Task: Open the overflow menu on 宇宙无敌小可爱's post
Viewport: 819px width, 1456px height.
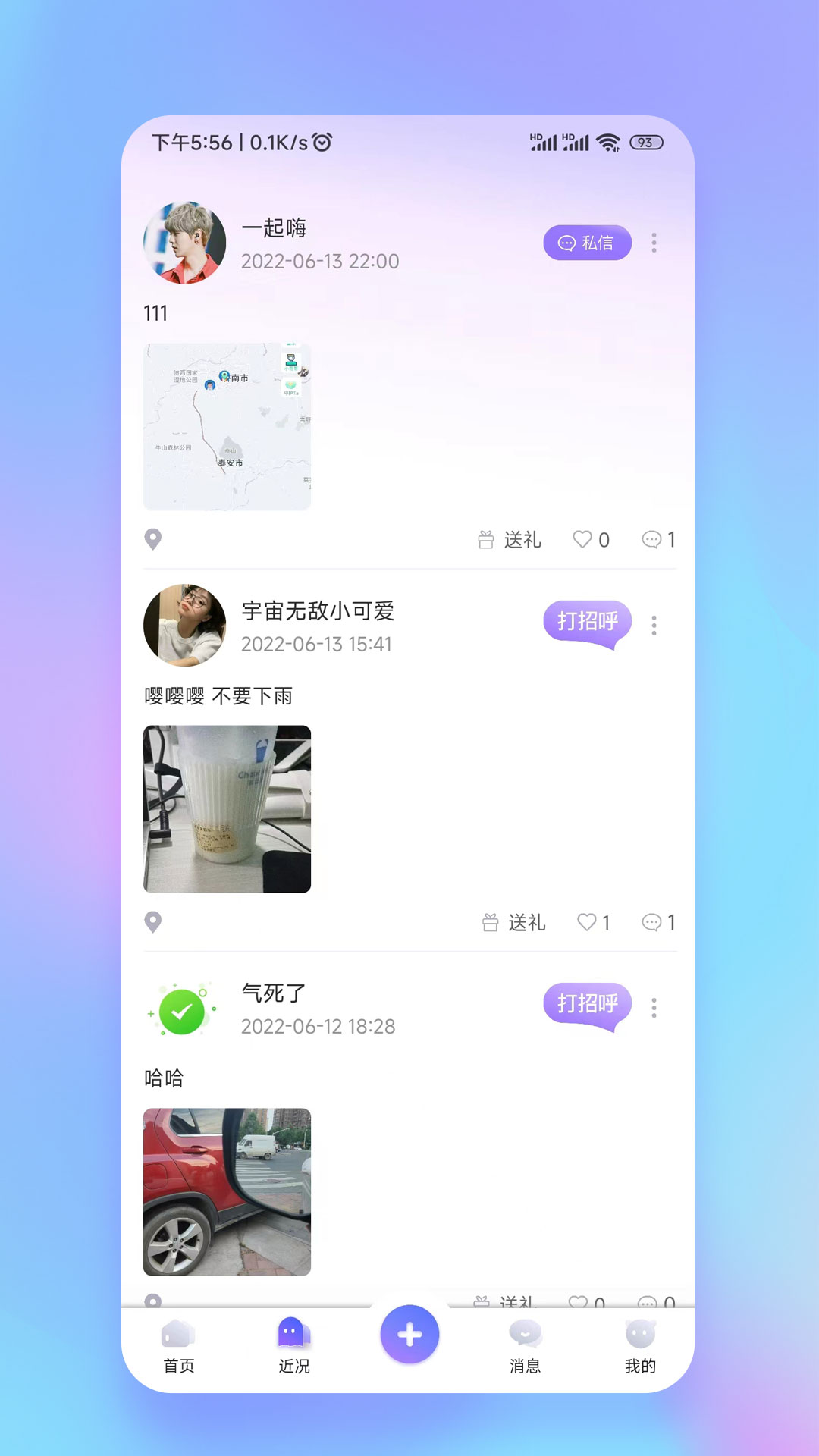Action: pyautogui.click(x=654, y=626)
